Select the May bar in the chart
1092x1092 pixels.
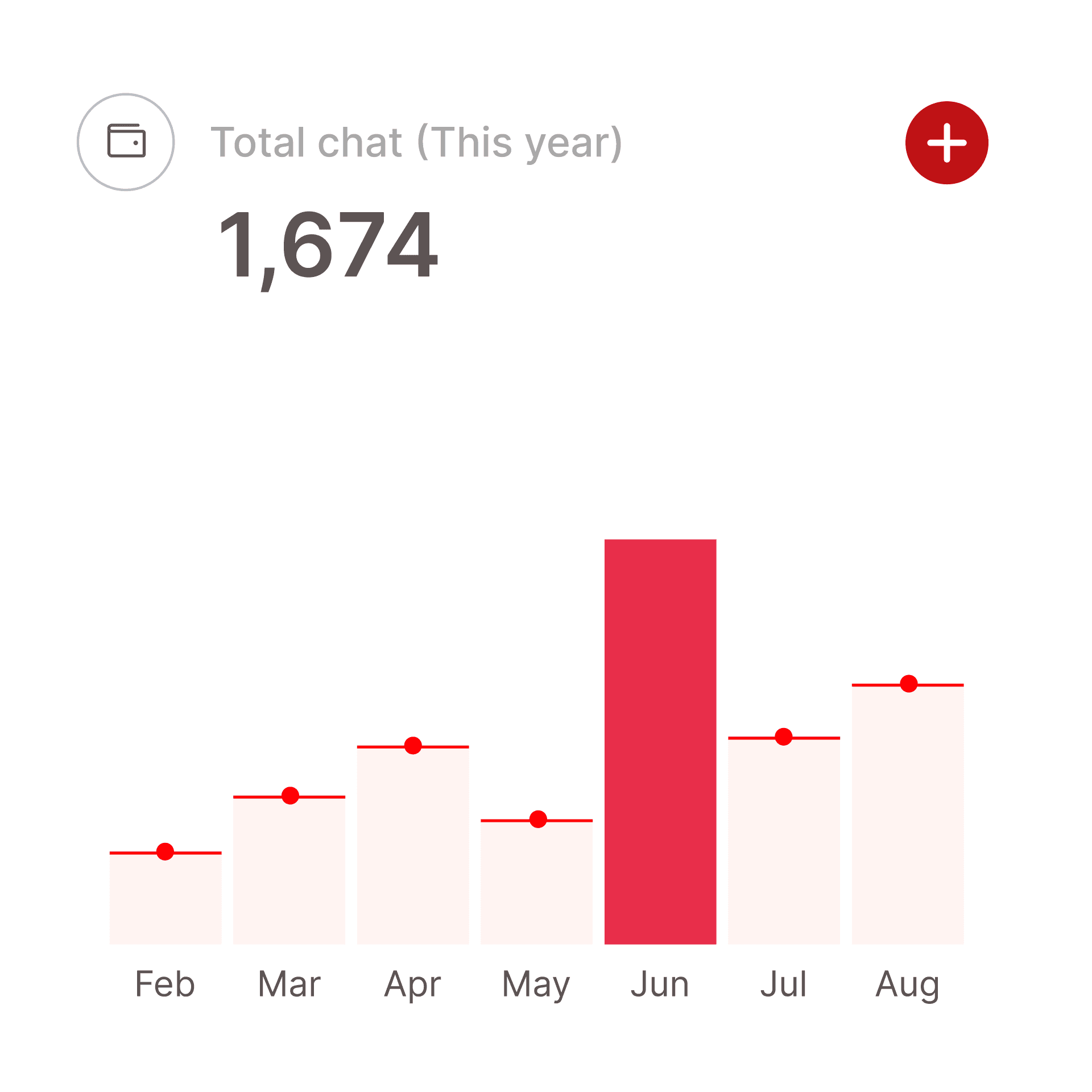click(536, 882)
